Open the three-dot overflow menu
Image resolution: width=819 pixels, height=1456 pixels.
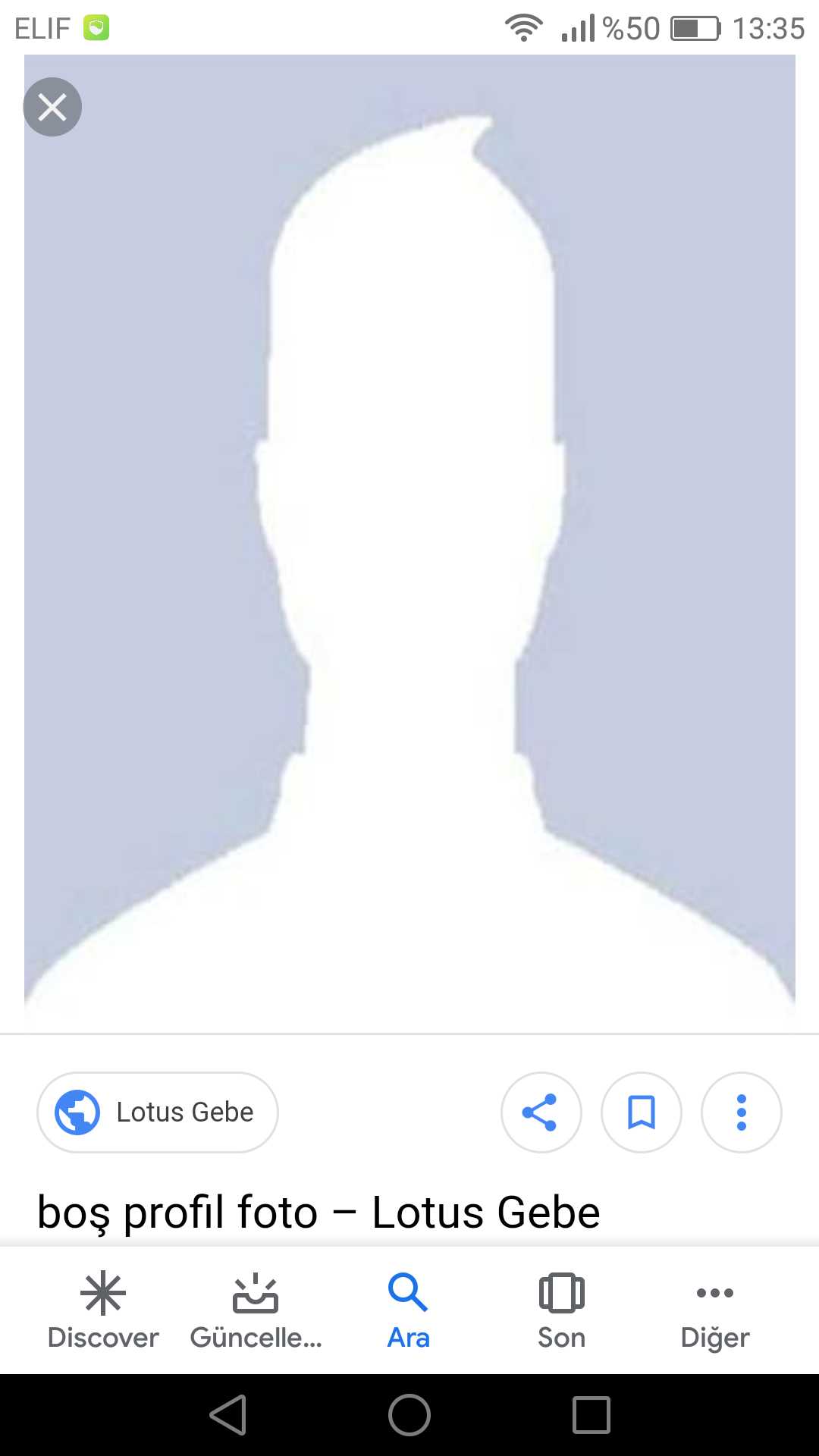click(x=741, y=1112)
